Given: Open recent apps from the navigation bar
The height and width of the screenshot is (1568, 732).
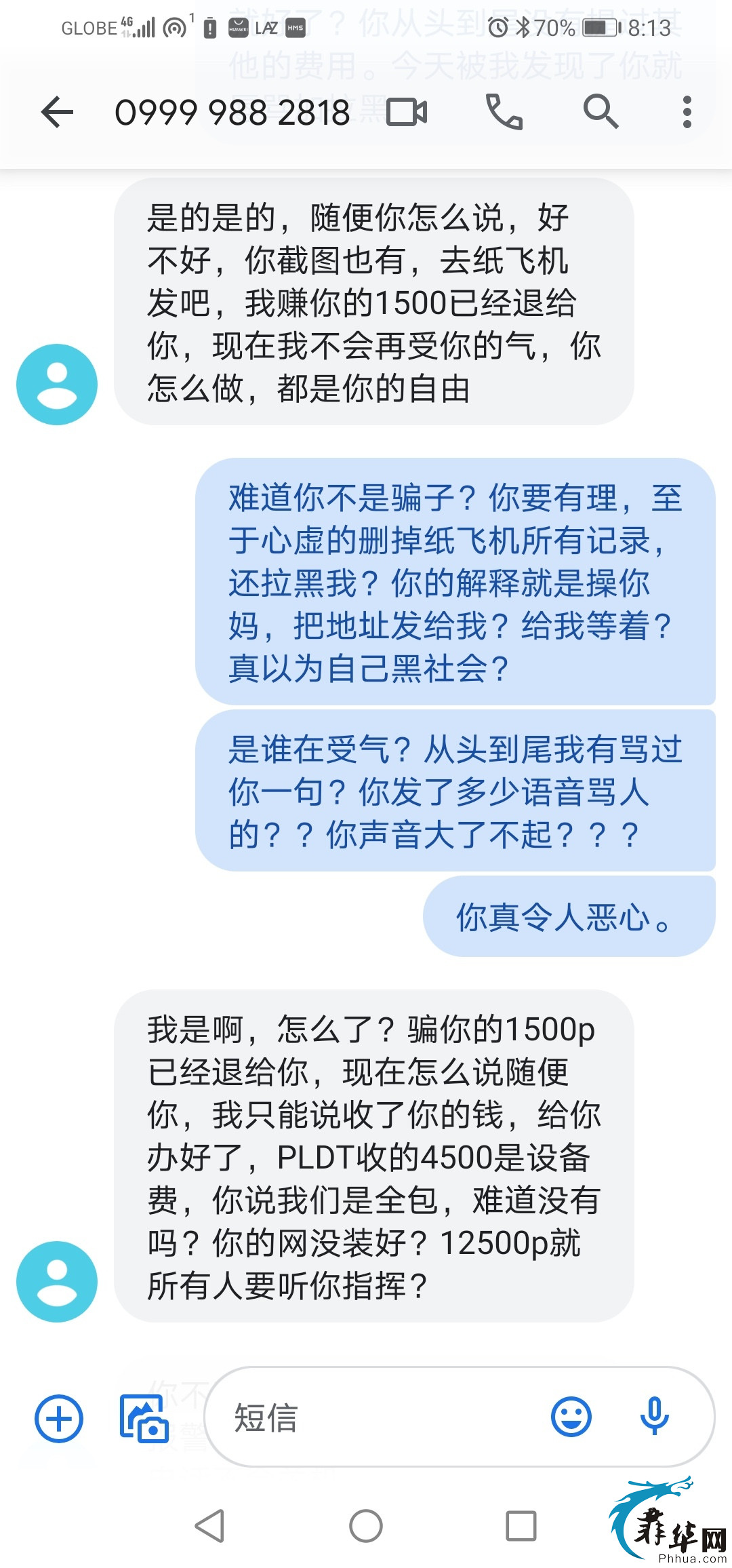Looking at the screenshot, I should [521, 1526].
